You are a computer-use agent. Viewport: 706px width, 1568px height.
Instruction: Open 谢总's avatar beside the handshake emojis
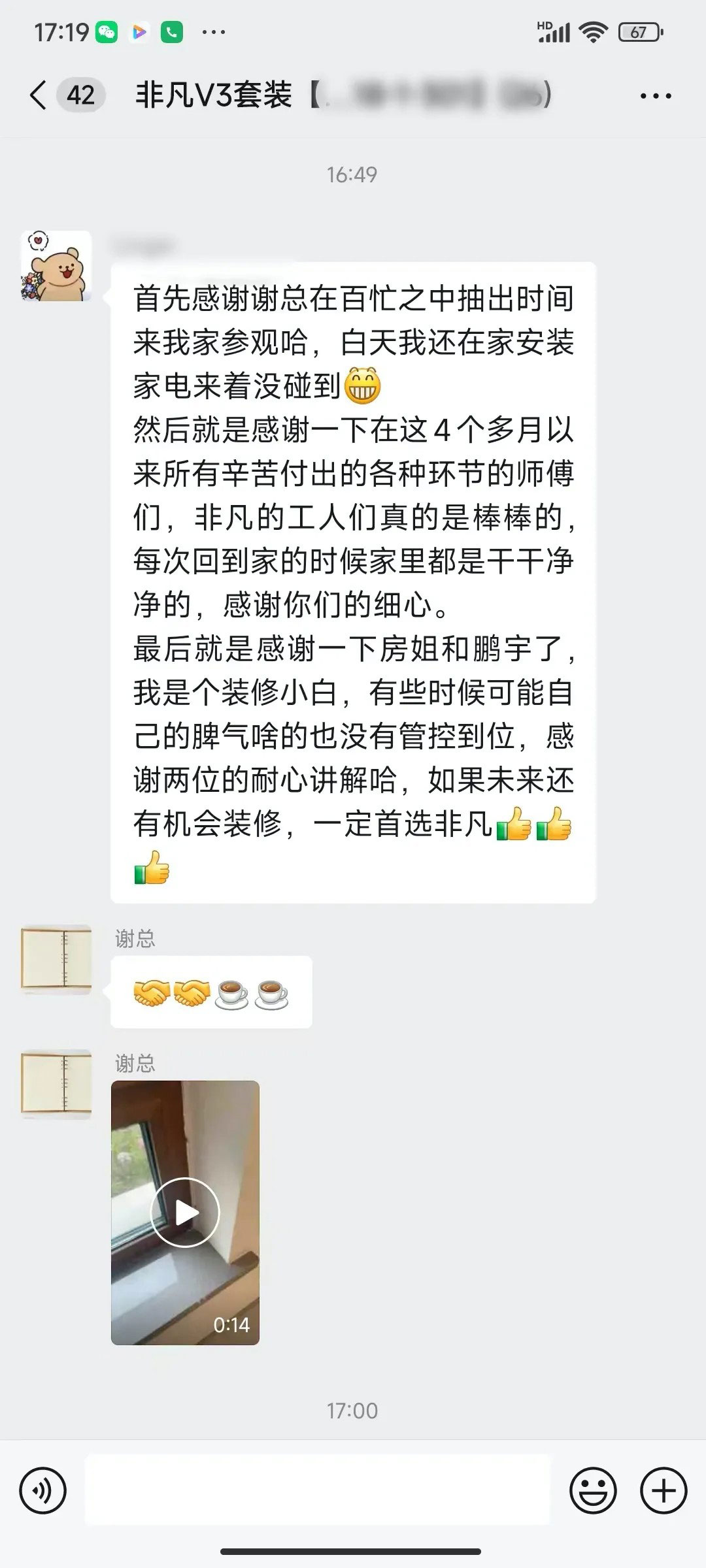click(56, 959)
